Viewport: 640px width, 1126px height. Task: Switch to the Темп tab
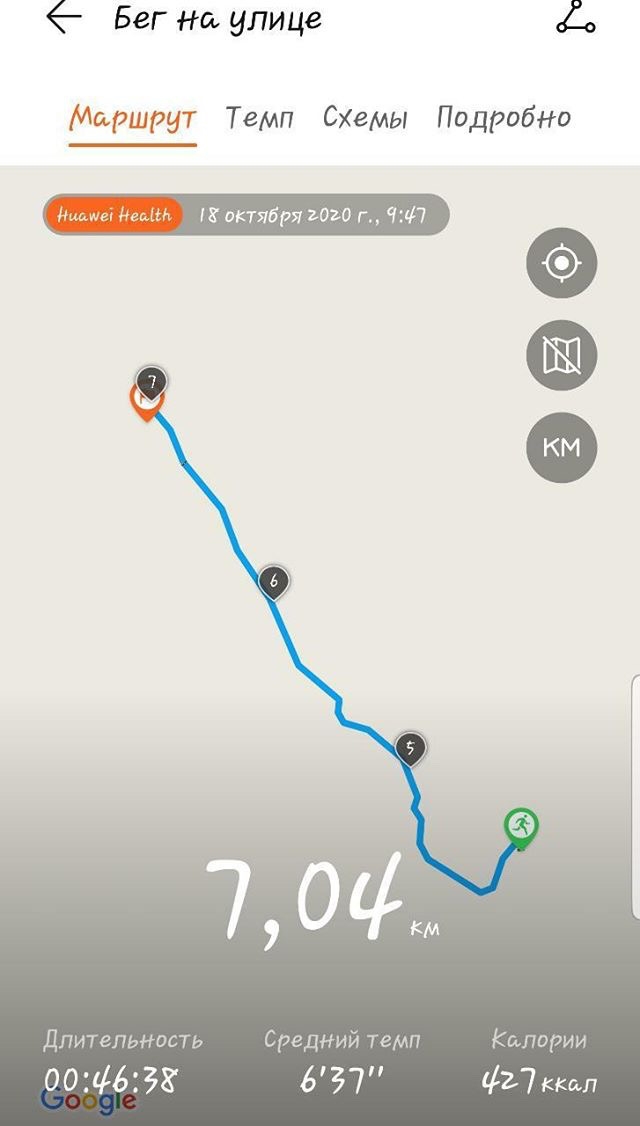pyautogui.click(x=260, y=118)
